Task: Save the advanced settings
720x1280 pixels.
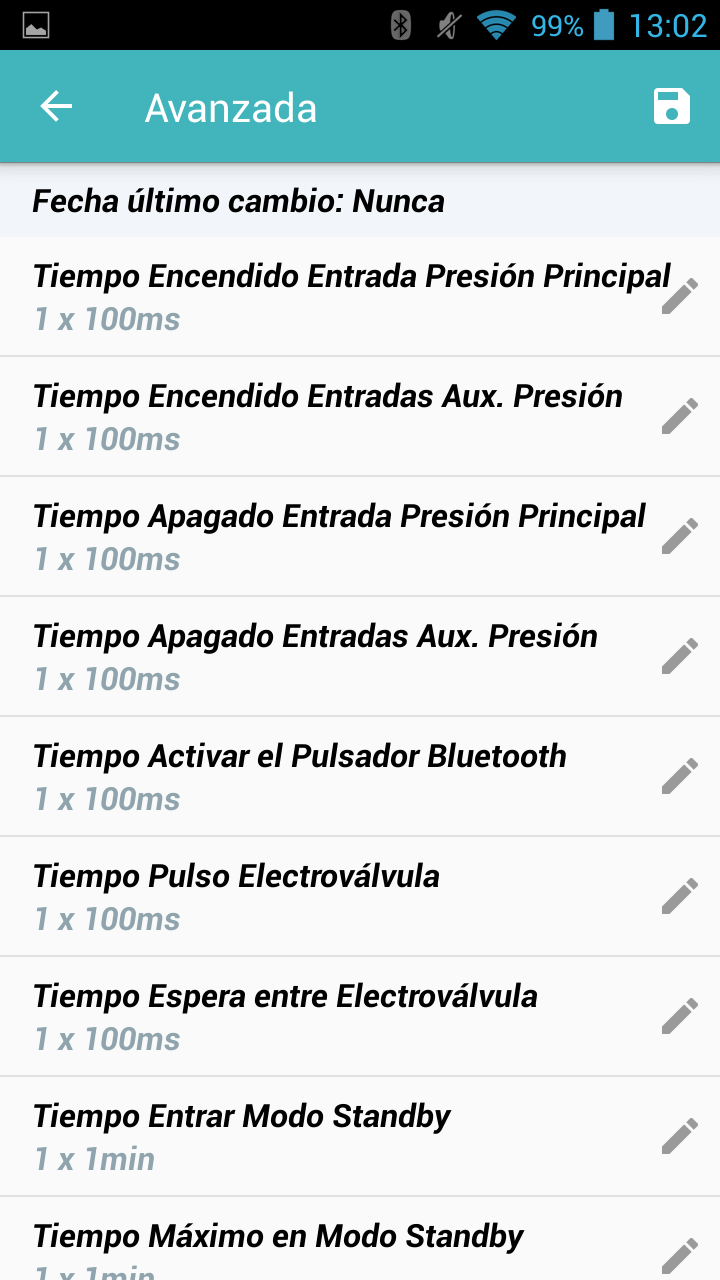Action: click(x=671, y=106)
